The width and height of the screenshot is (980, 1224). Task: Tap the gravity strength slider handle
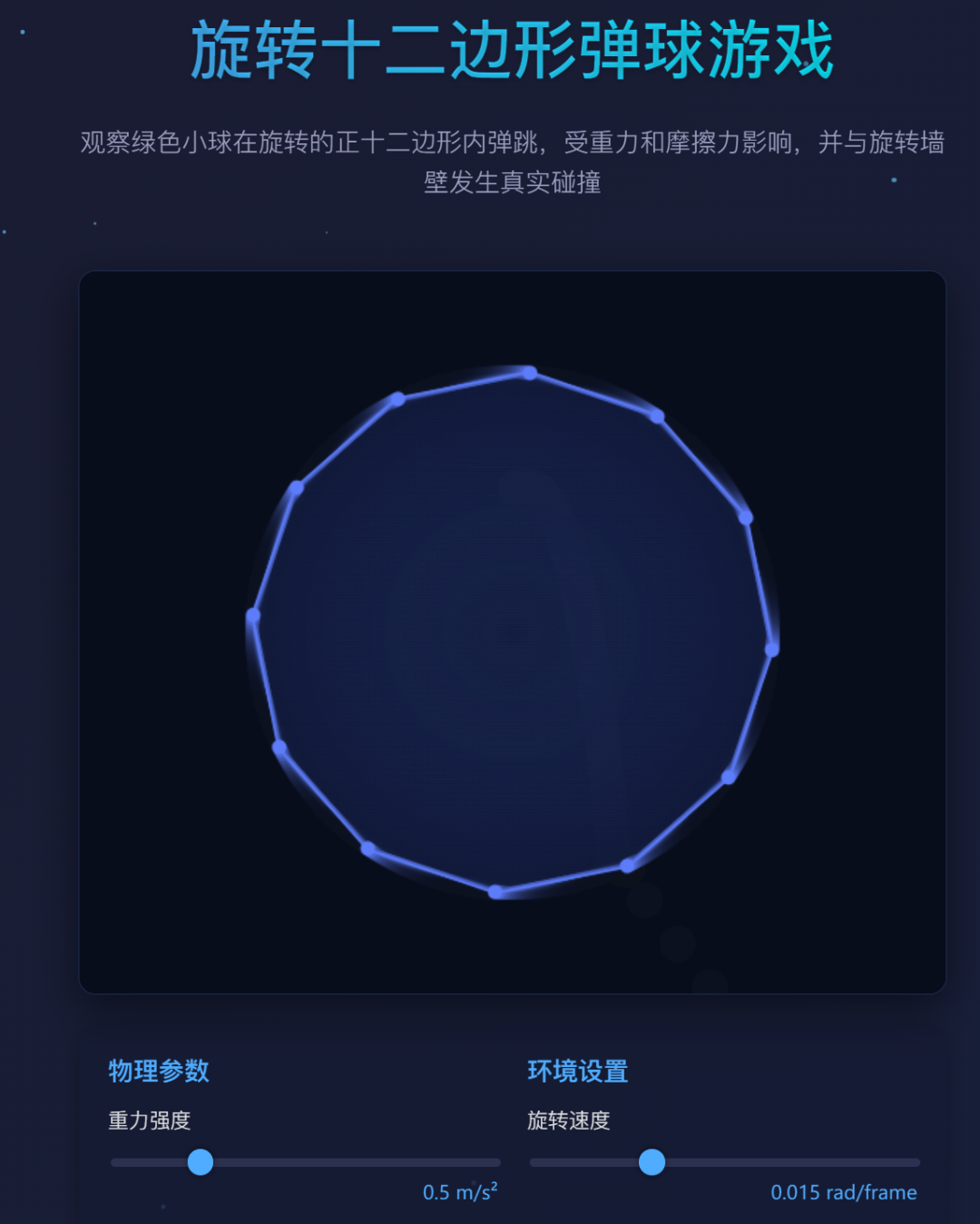click(201, 1162)
